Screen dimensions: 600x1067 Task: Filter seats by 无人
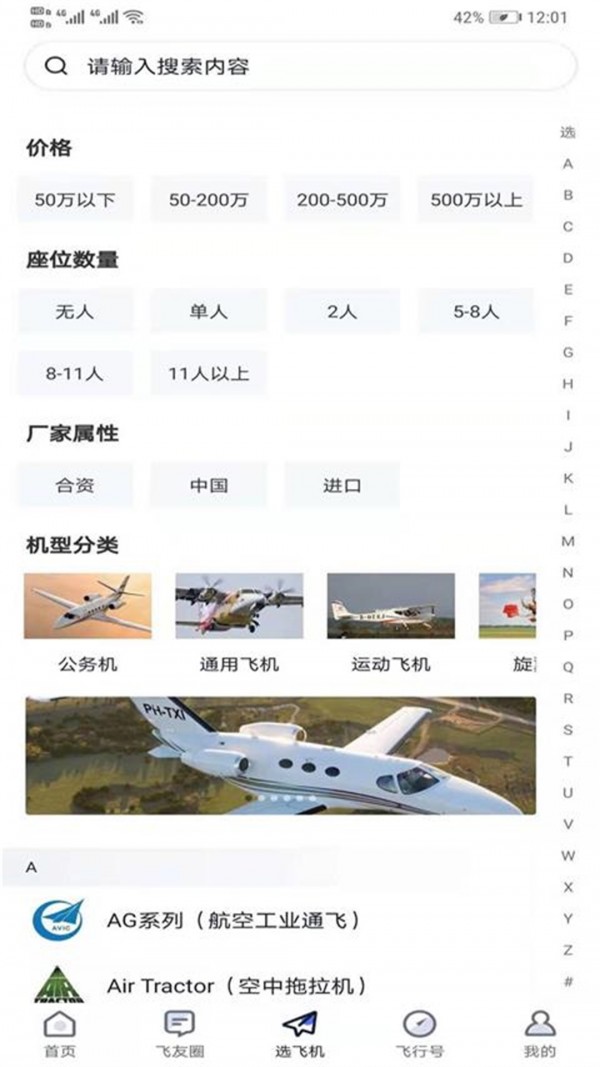coord(75,311)
